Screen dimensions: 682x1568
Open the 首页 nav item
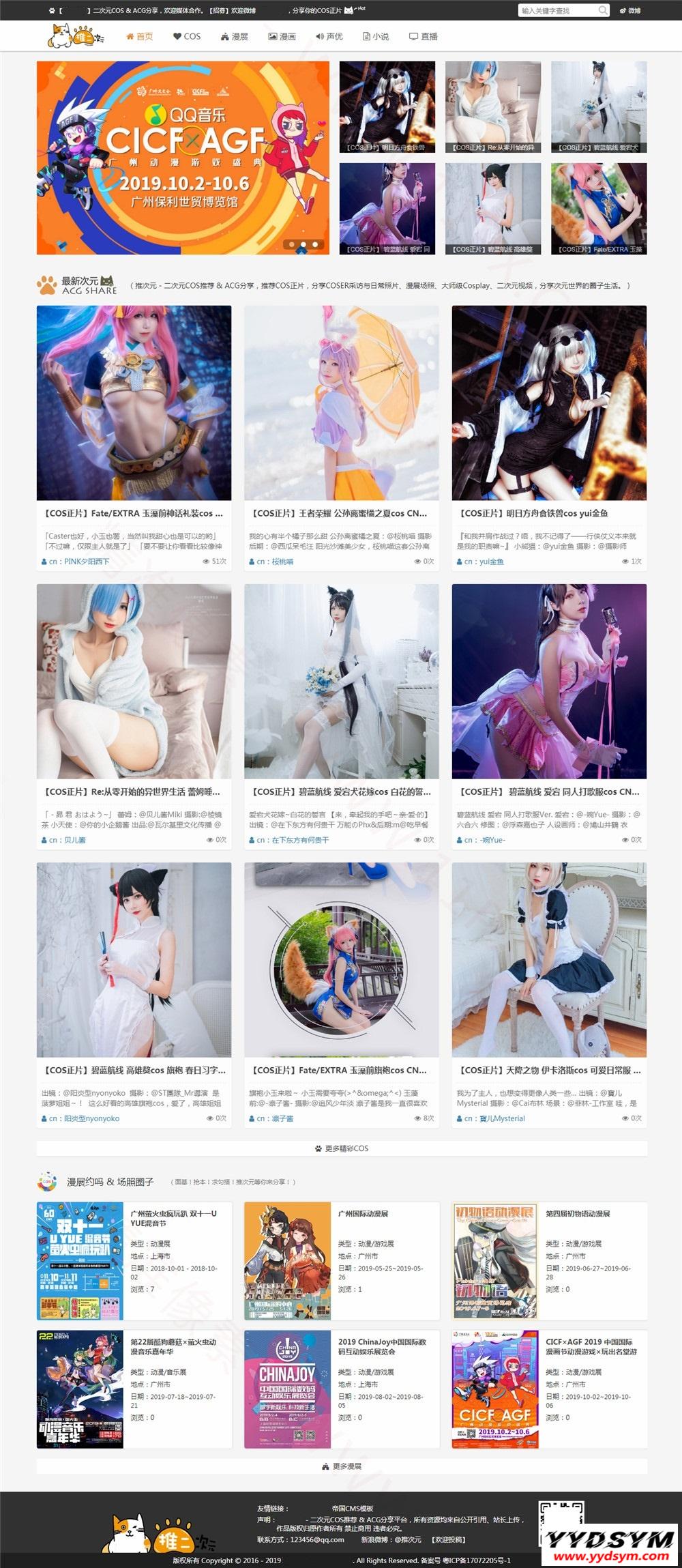[x=139, y=36]
